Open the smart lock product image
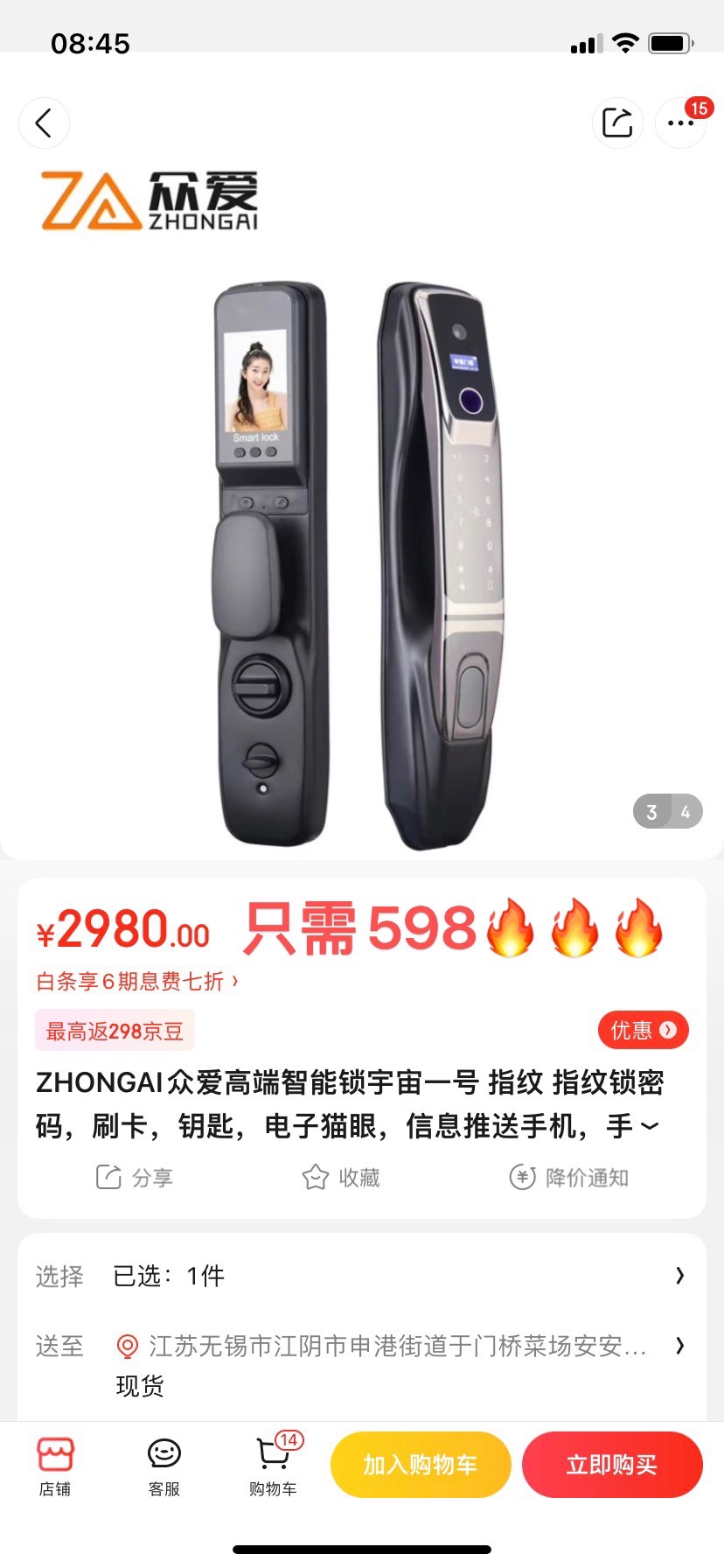Screen dimensions: 724x1568 click(x=359, y=560)
